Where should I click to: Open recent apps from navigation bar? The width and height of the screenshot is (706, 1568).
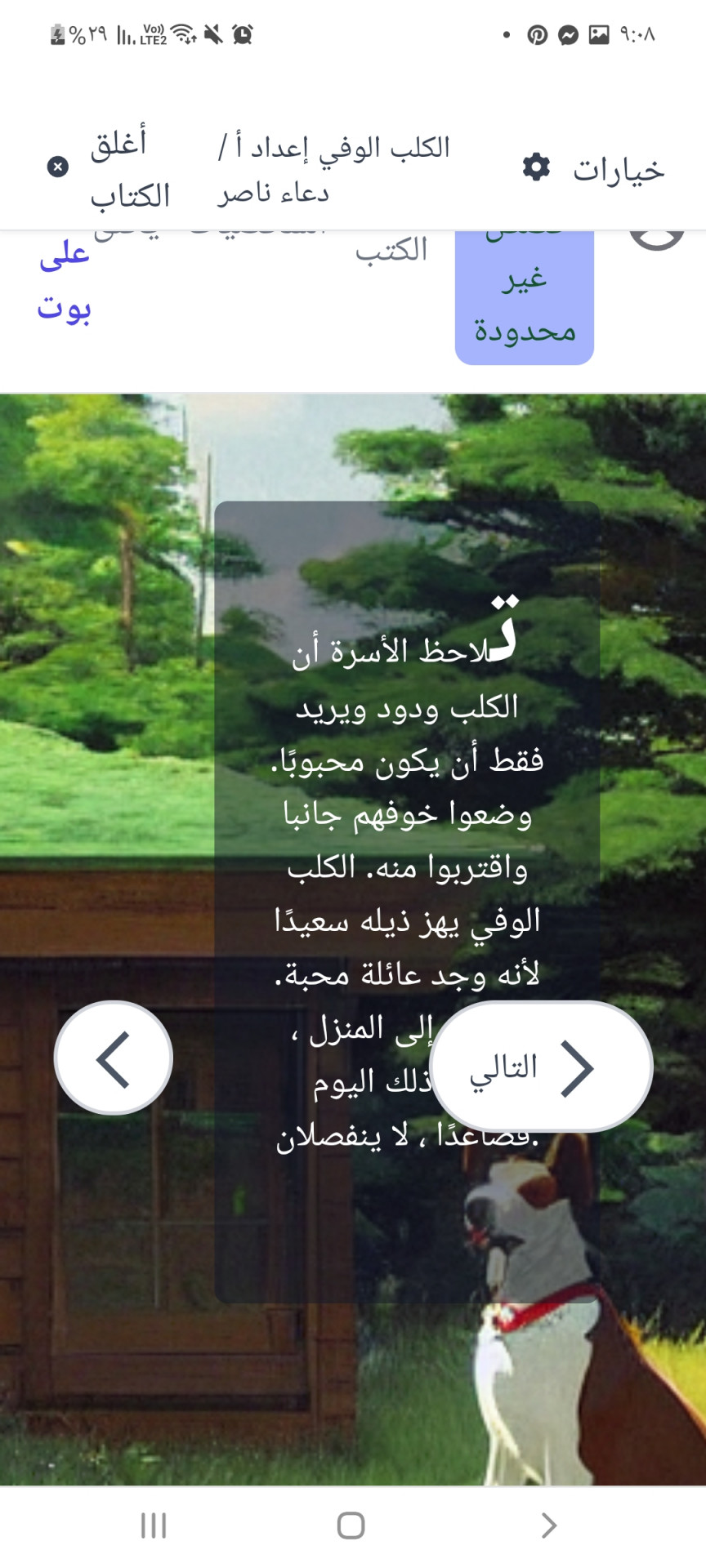pyautogui.click(x=154, y=1525)
